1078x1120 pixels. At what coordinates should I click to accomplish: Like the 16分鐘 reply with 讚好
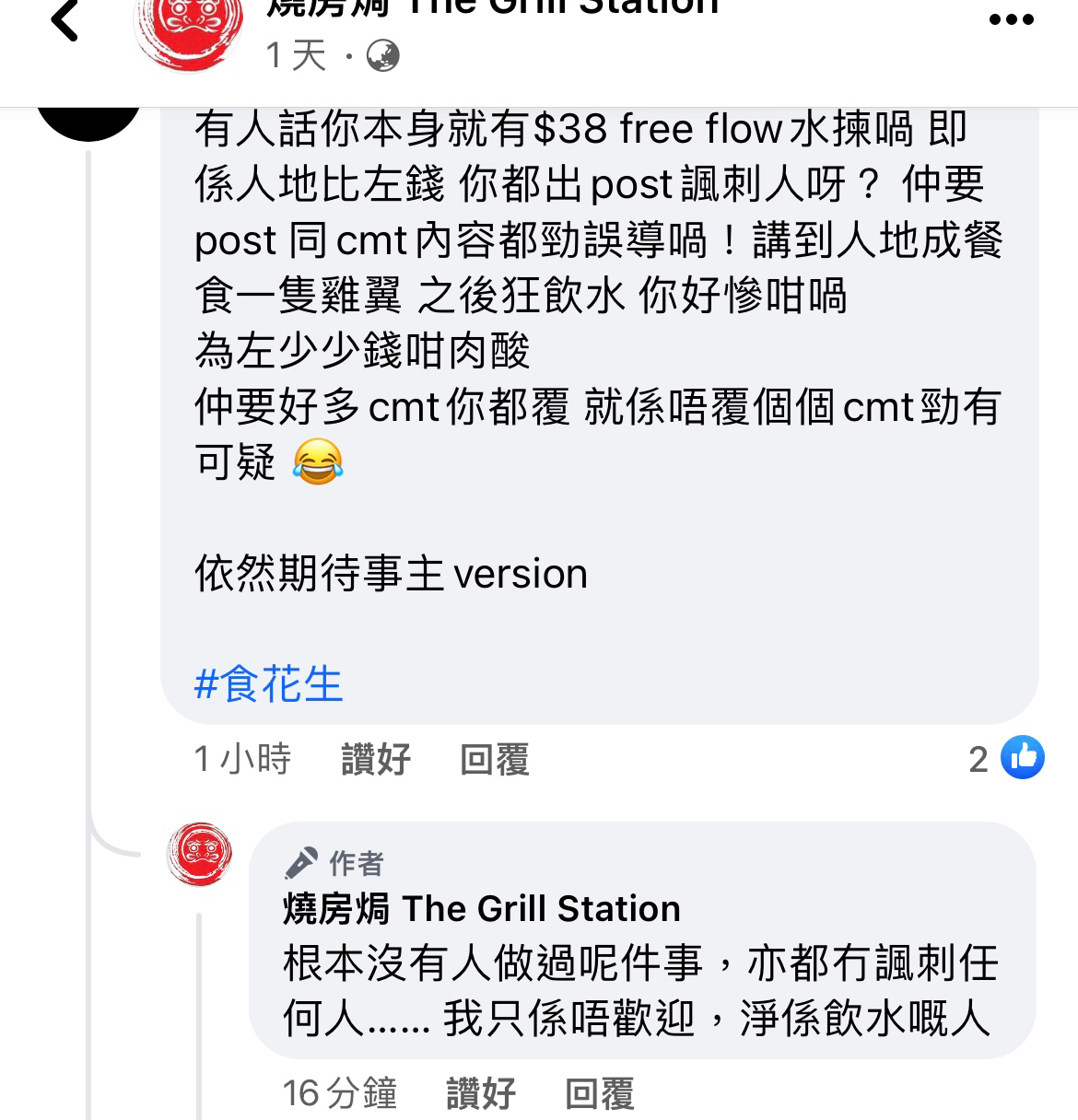481,1093
